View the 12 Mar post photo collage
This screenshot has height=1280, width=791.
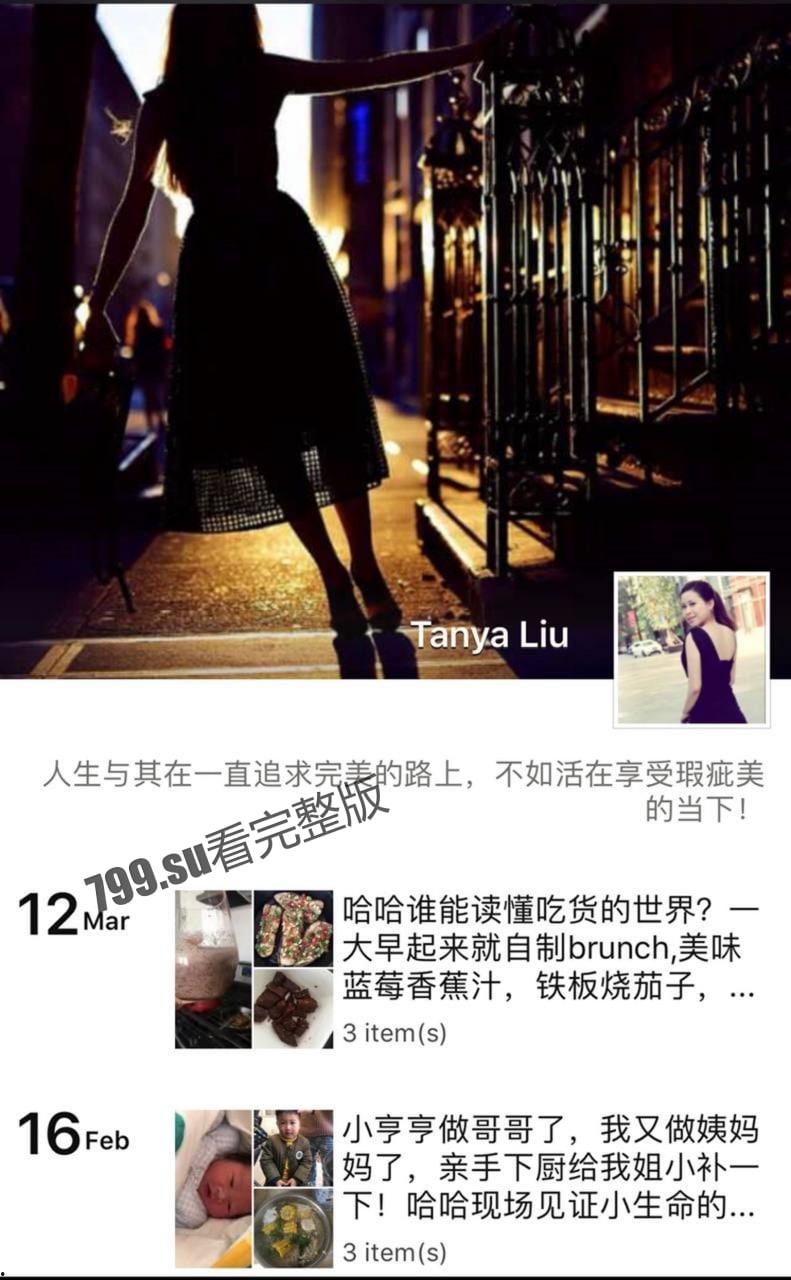pyautogui.click(x=254, y=969)
